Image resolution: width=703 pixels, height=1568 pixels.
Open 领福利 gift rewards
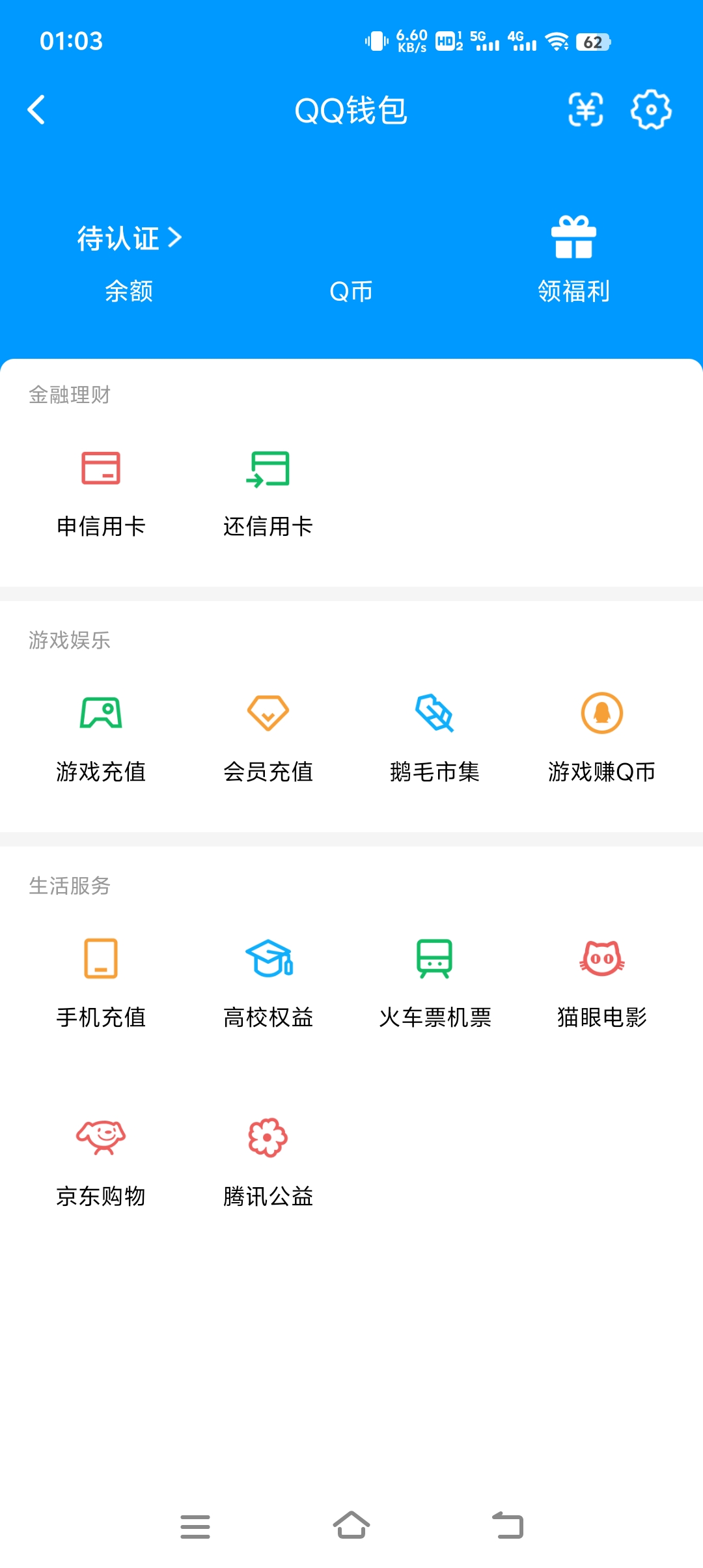pos(573,260)
